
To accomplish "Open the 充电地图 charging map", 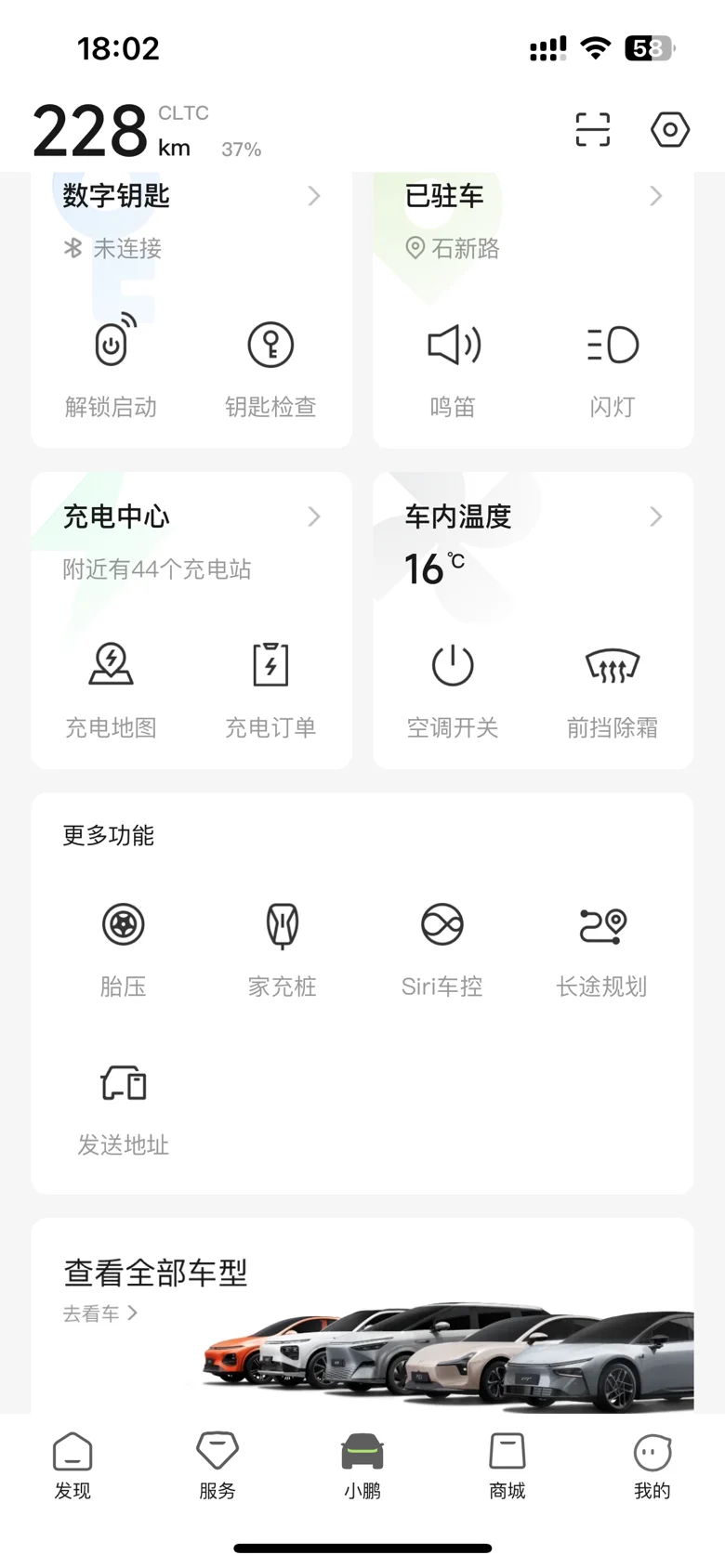I will pos(112,686).
